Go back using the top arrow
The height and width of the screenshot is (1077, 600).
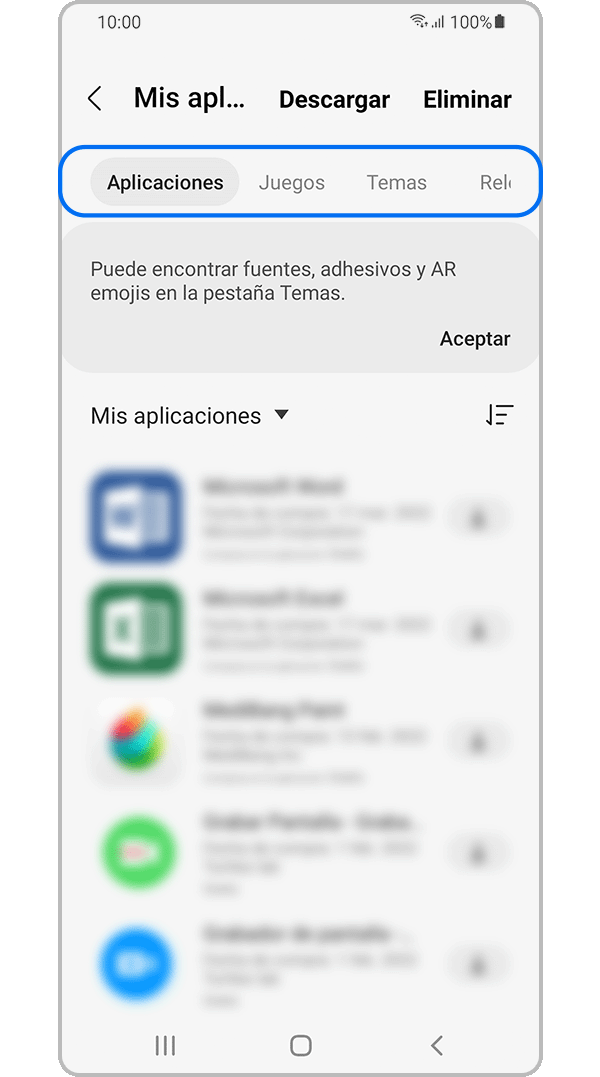pos(96,99)
